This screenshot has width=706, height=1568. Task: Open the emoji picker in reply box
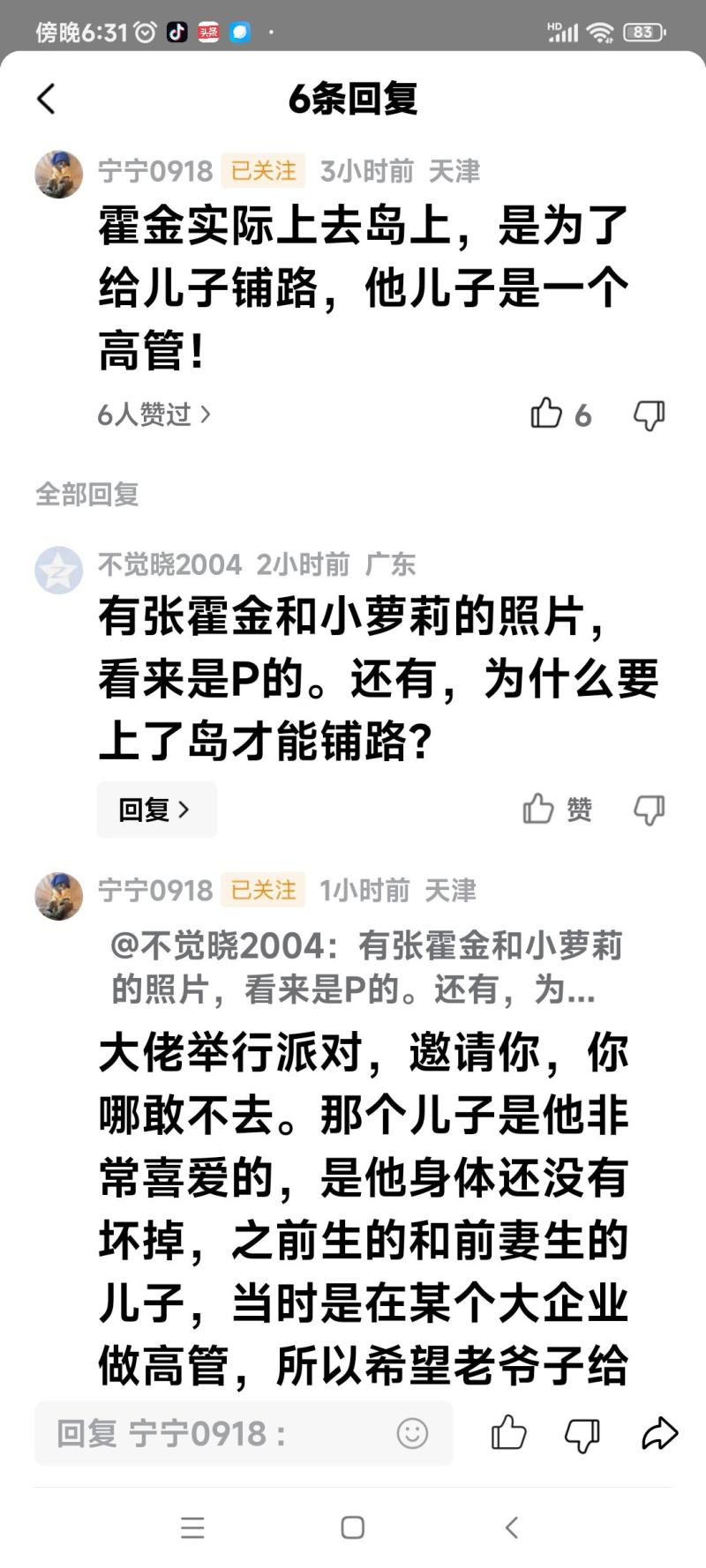[x=412, y=1433]
